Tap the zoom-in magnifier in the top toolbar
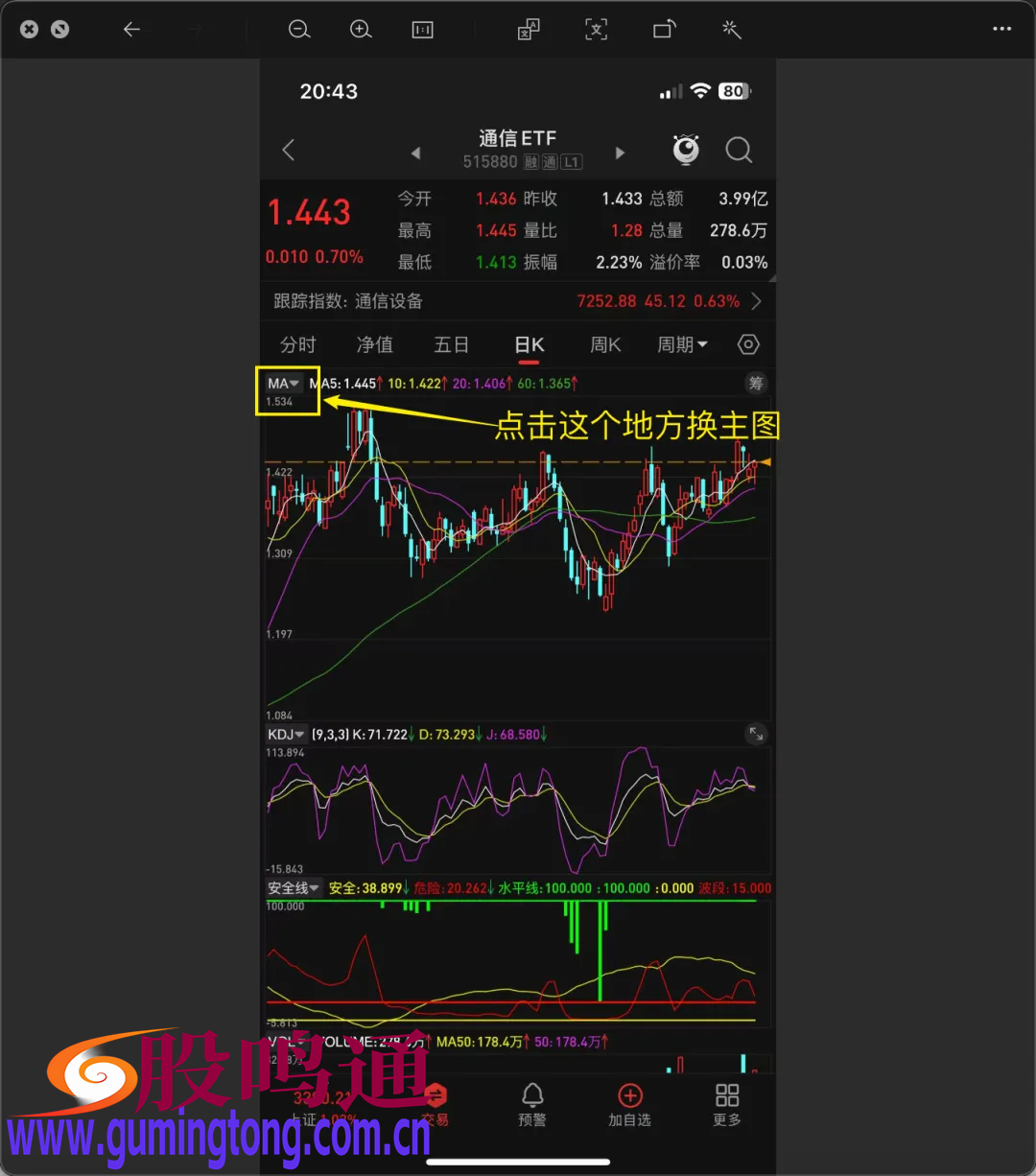Image resolution: width=1036 pixels, height=1176 pixels. [361, 29]
